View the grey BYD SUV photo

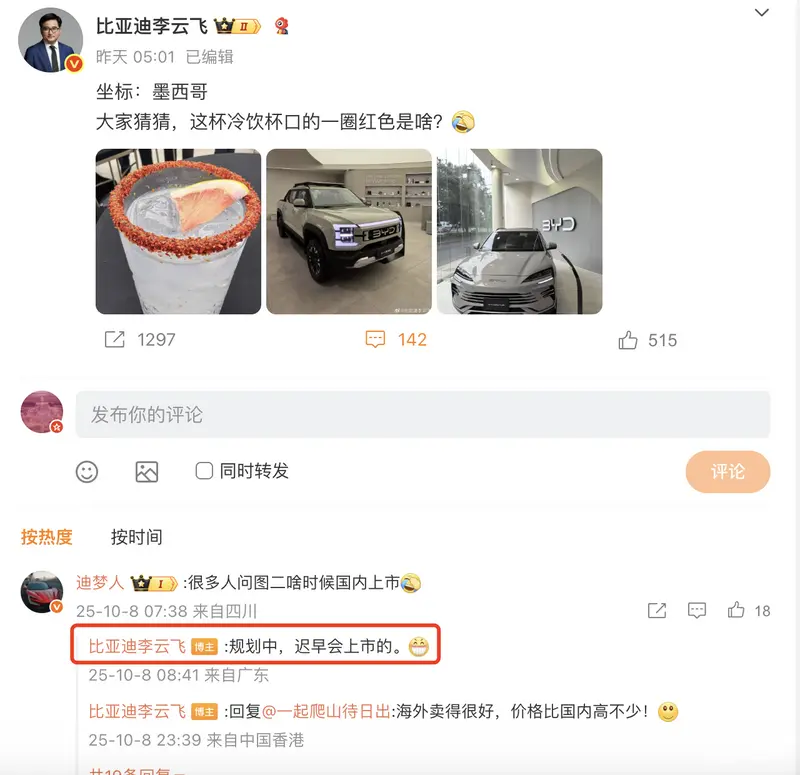pos(349,231)
